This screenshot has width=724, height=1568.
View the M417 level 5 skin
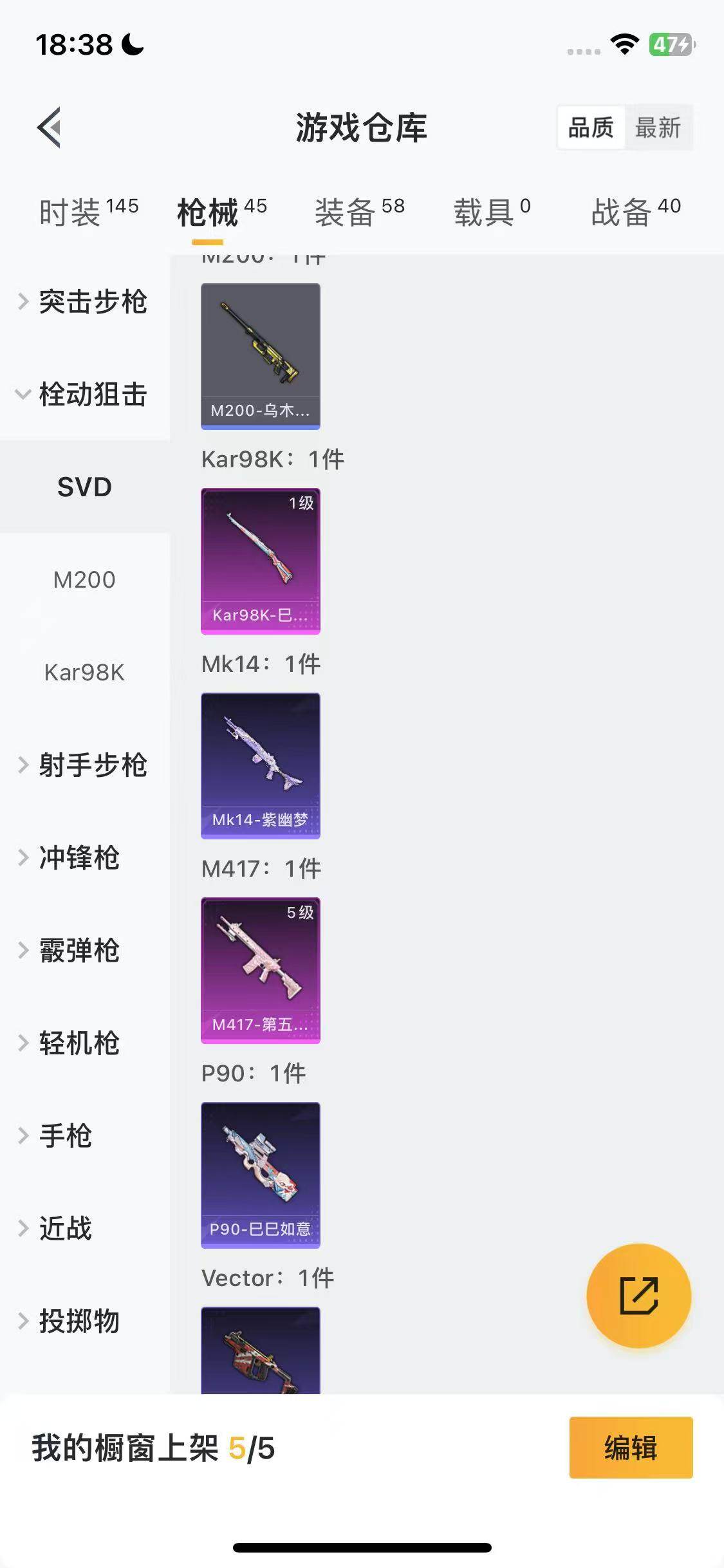261,970
